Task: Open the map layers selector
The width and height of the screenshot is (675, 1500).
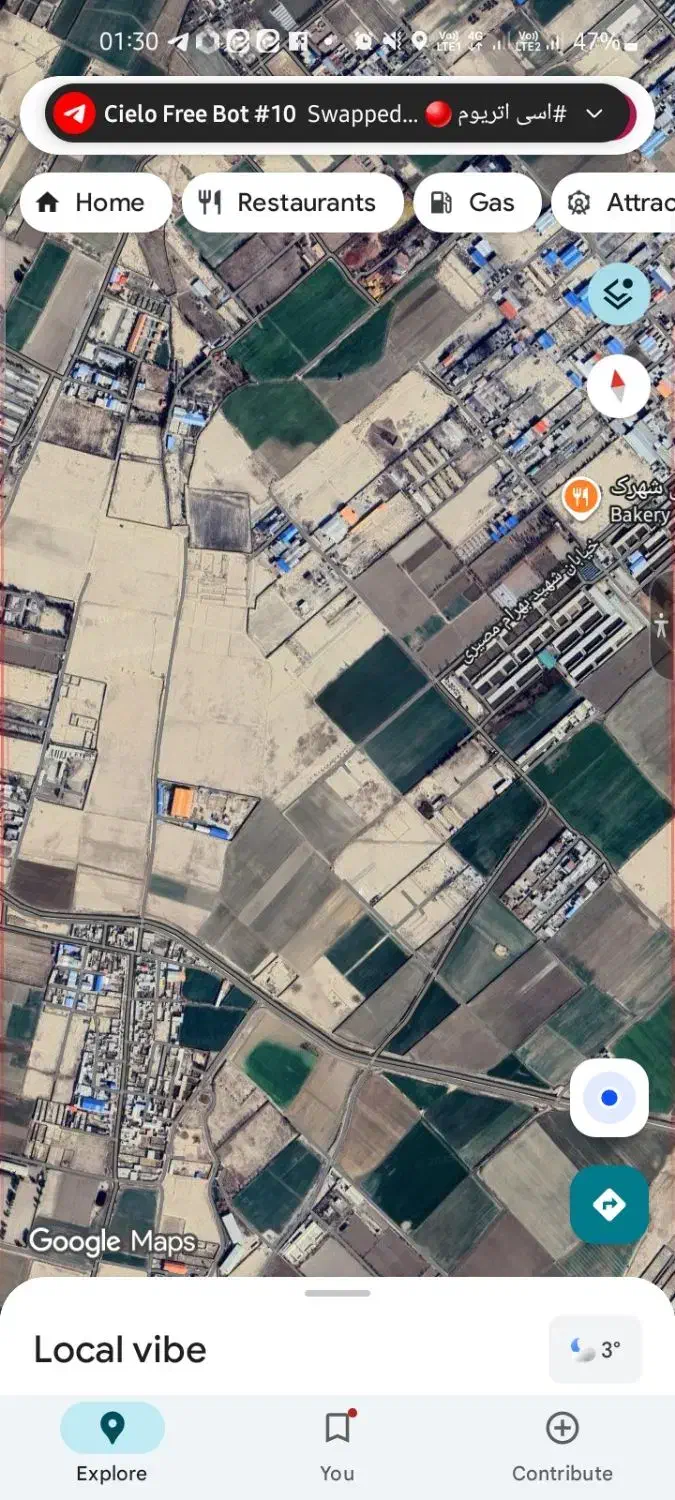Action: pos(618,294)
